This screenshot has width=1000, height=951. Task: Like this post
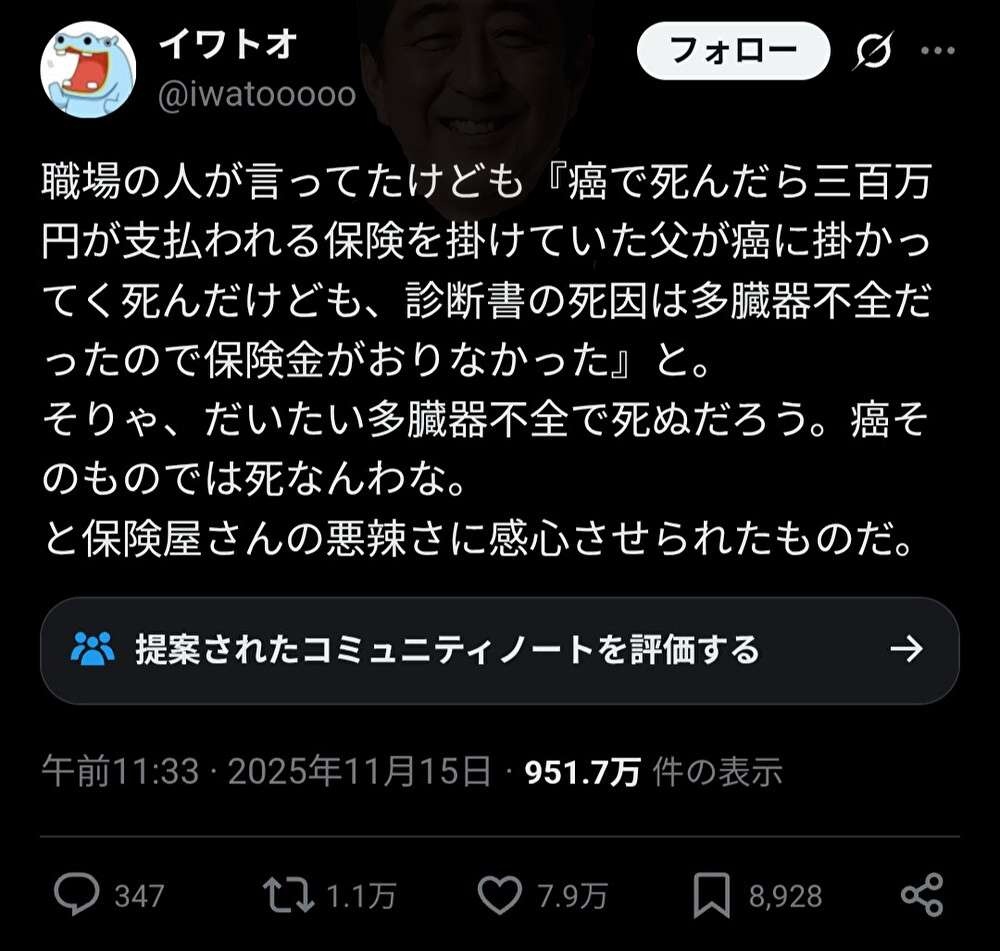[498, 894]
